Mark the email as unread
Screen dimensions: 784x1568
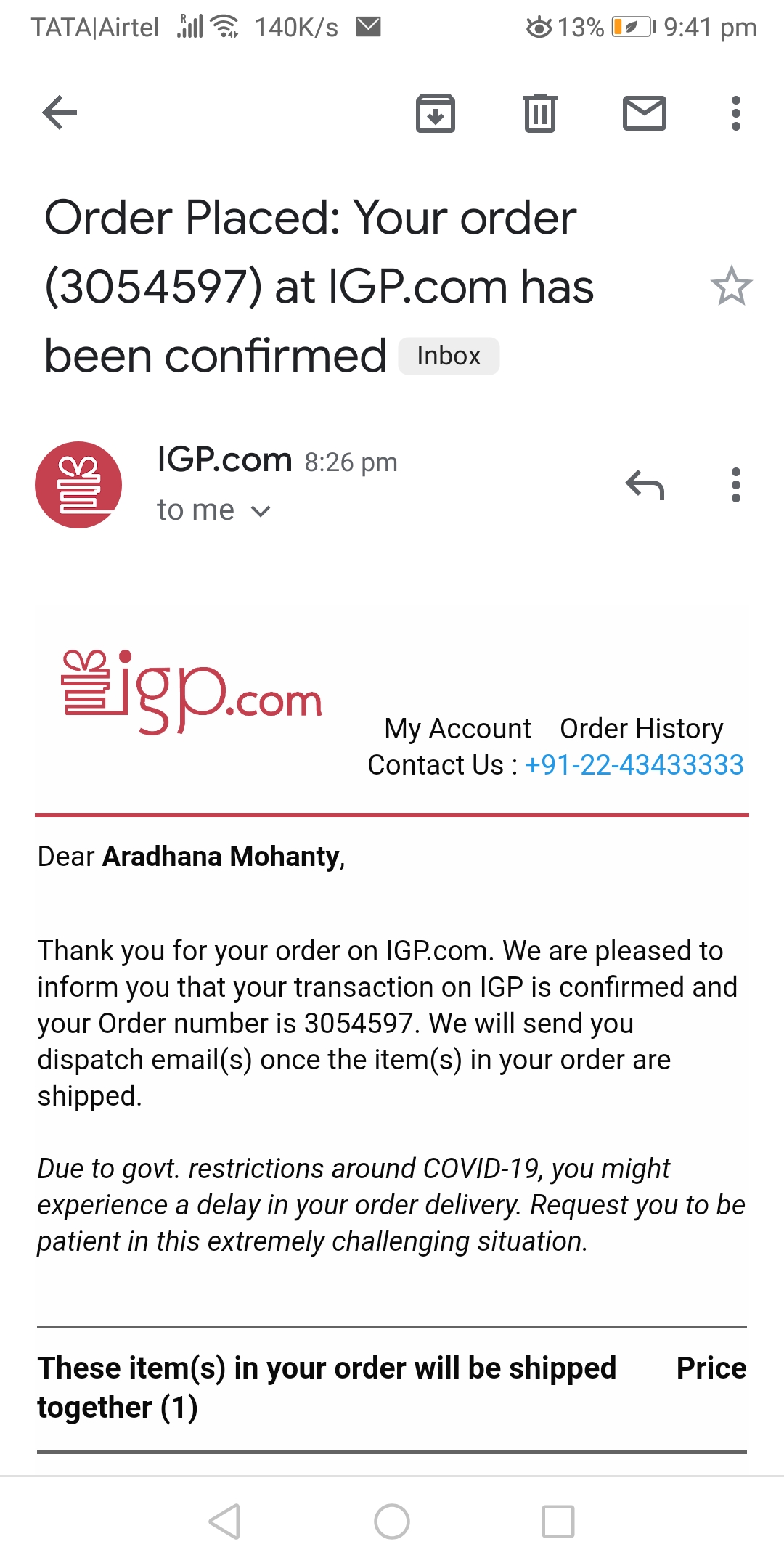(645, 113)
